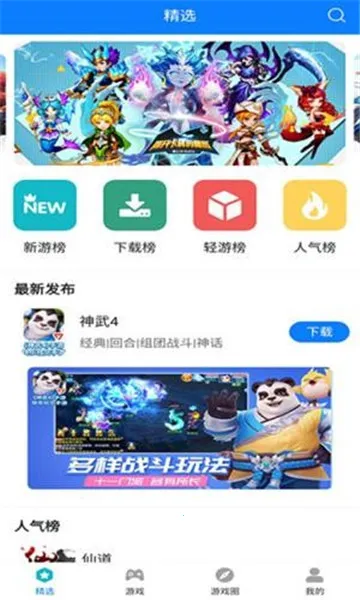
Task: Switch to the 精选 tab
Action: coord(45,582)
